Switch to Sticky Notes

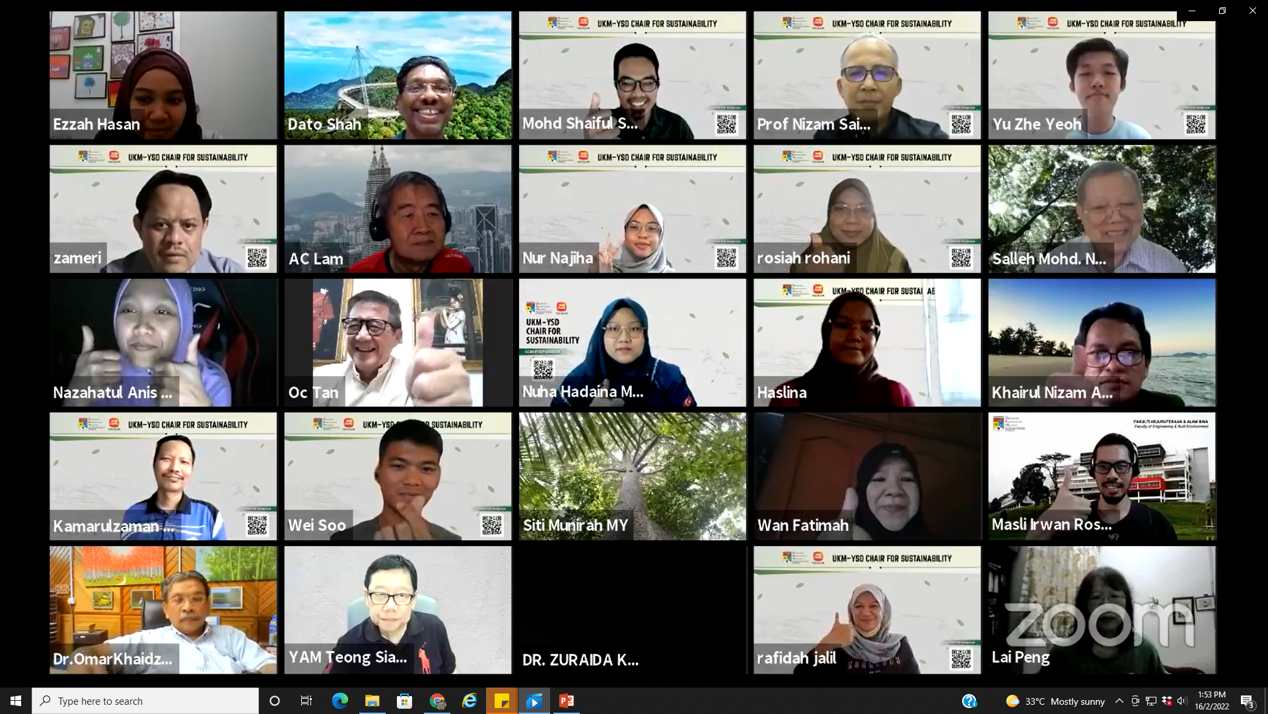point(502,701)
